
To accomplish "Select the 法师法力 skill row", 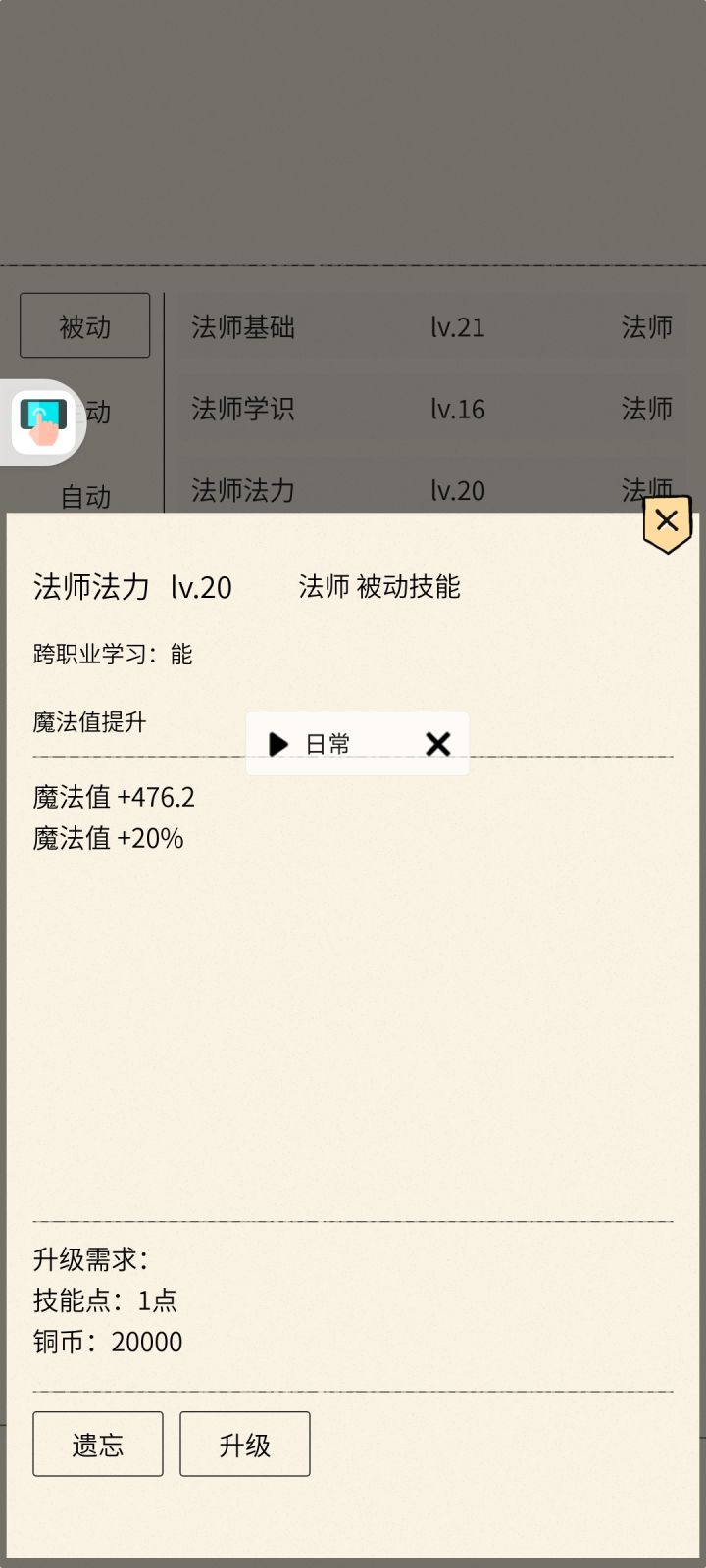I will (243, 490).
